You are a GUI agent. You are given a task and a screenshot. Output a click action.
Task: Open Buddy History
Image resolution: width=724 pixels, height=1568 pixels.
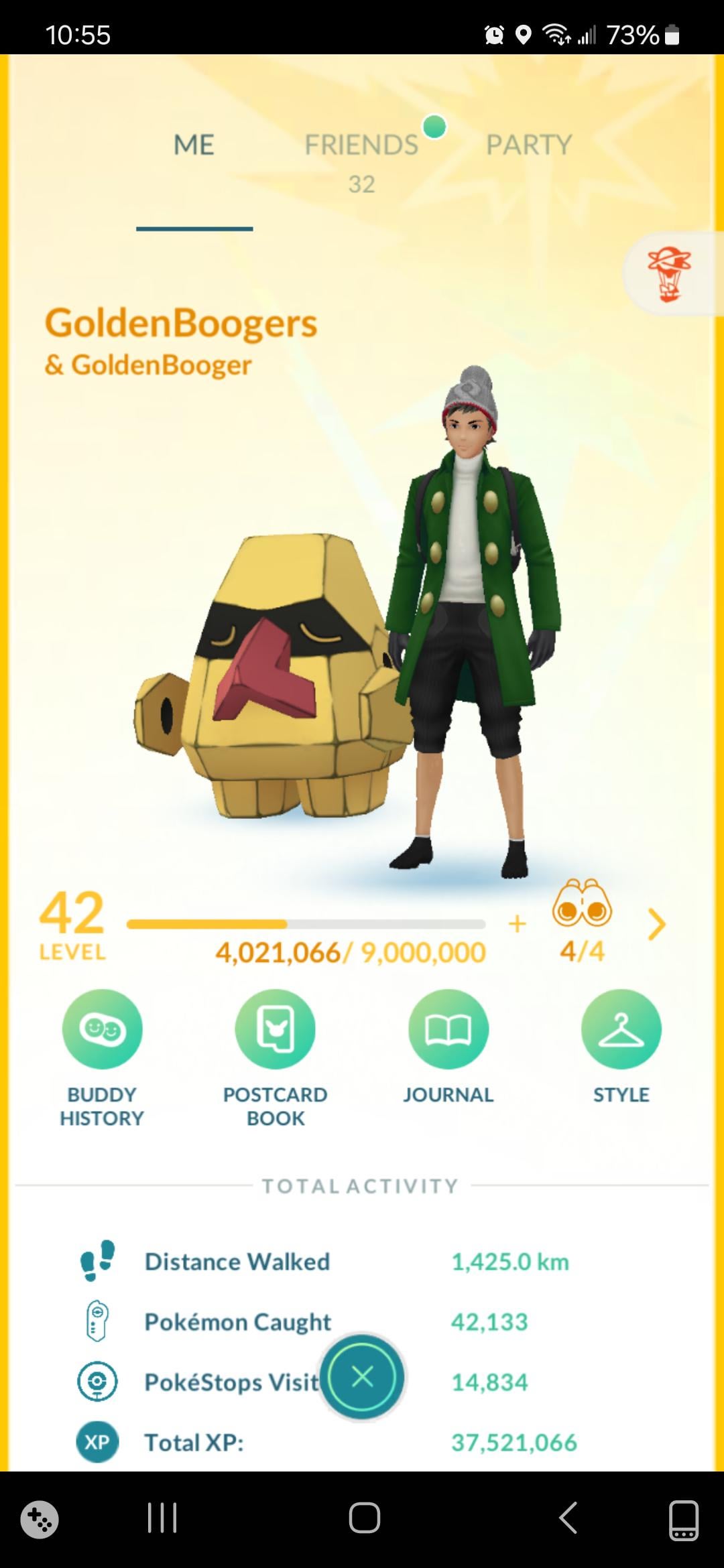[102, 1030]
